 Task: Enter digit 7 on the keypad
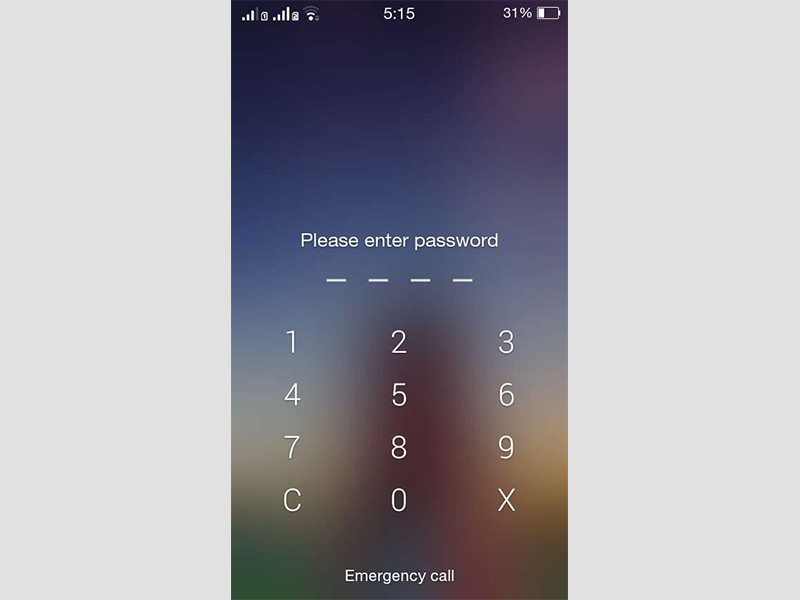coord(291,447)
